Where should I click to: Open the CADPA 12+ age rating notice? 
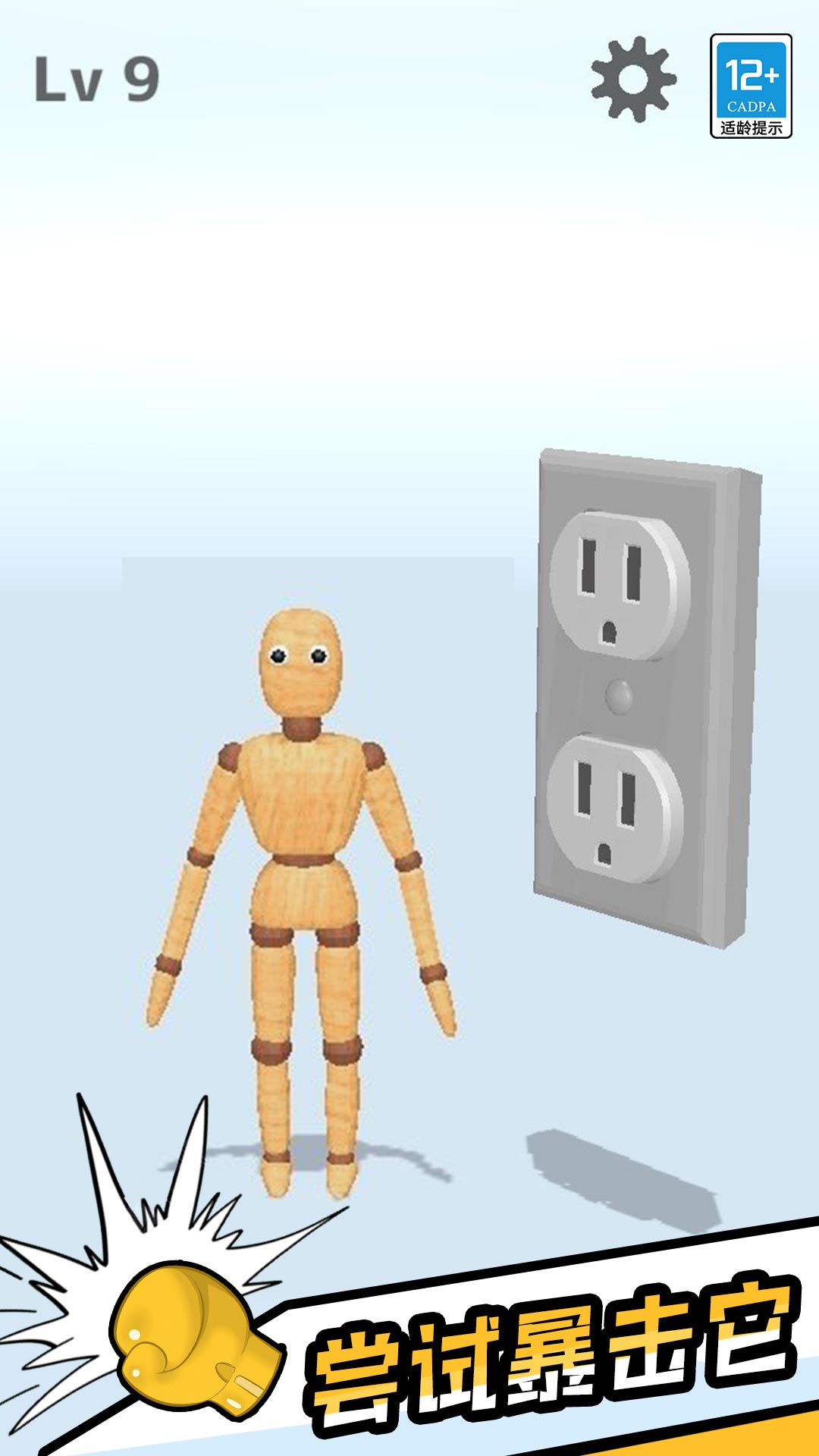[751, 86]
